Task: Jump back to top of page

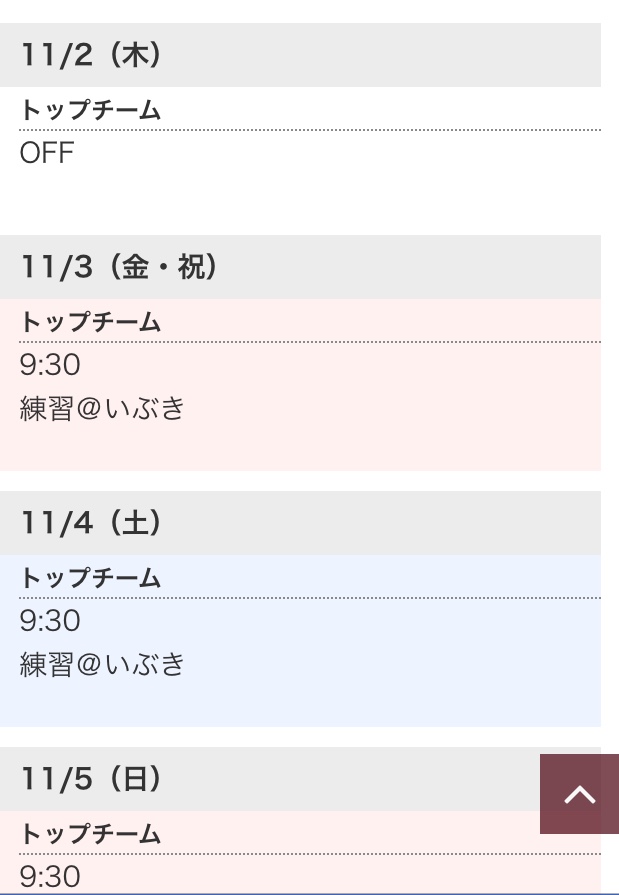Action: 579,794
